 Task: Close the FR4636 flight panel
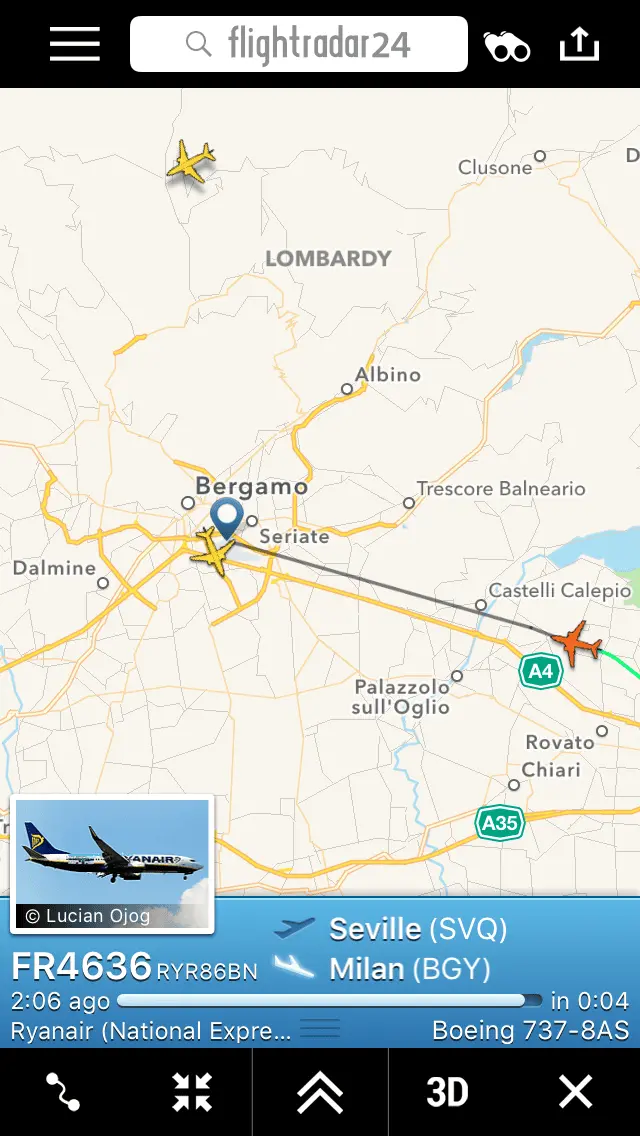(x=576, y=1092)
